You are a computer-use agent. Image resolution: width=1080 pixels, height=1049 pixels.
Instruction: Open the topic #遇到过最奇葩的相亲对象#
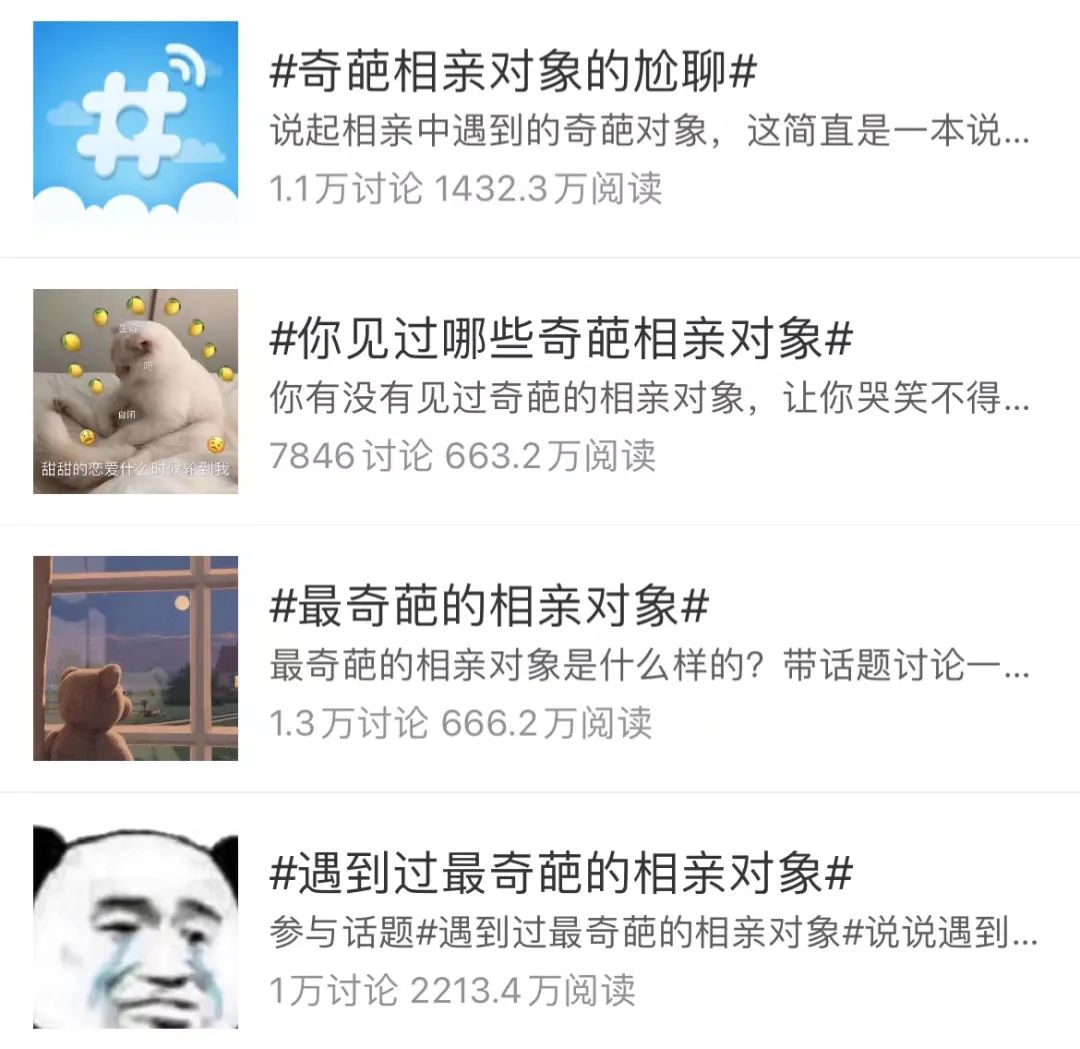pos(561,875)
